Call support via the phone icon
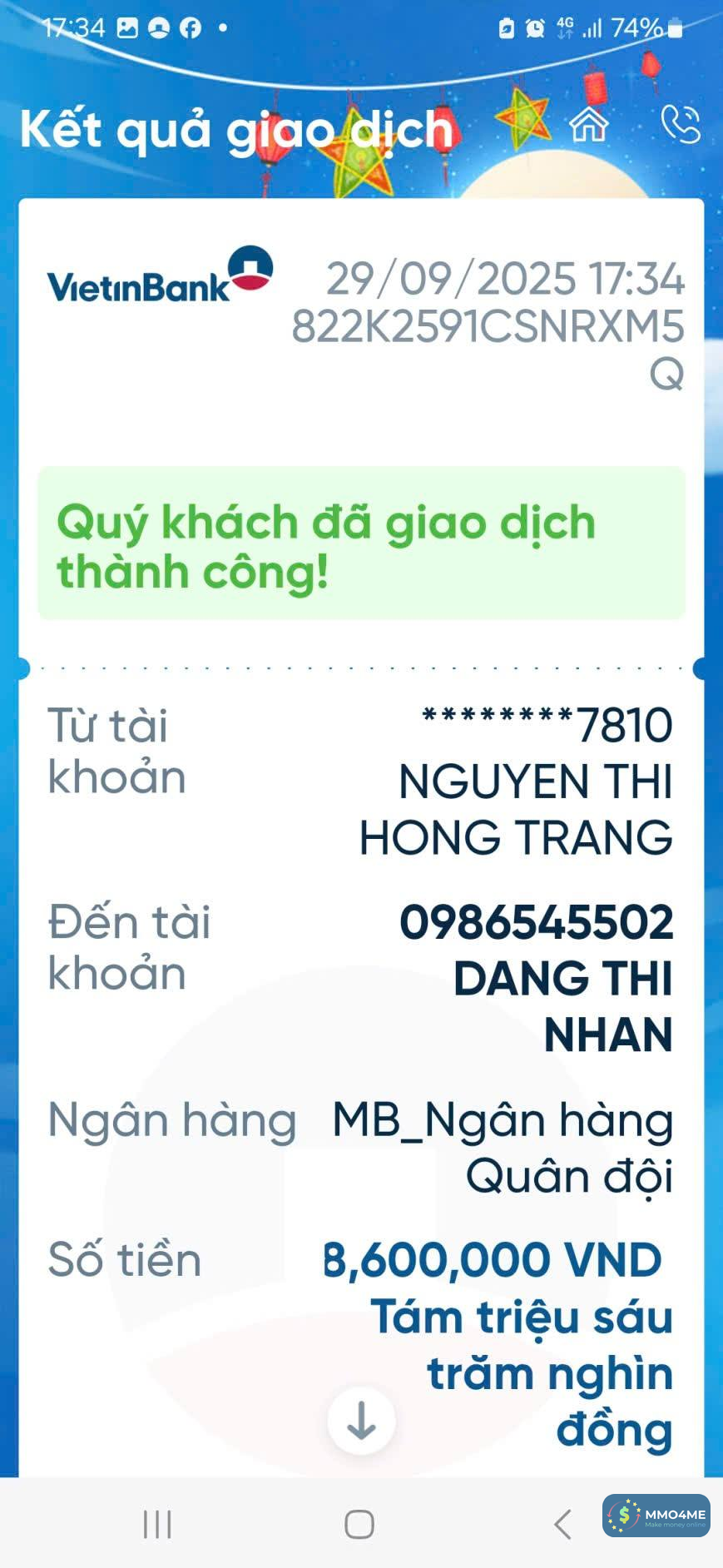Viewport: 723px width, 1568px height. tap(680, 125)
